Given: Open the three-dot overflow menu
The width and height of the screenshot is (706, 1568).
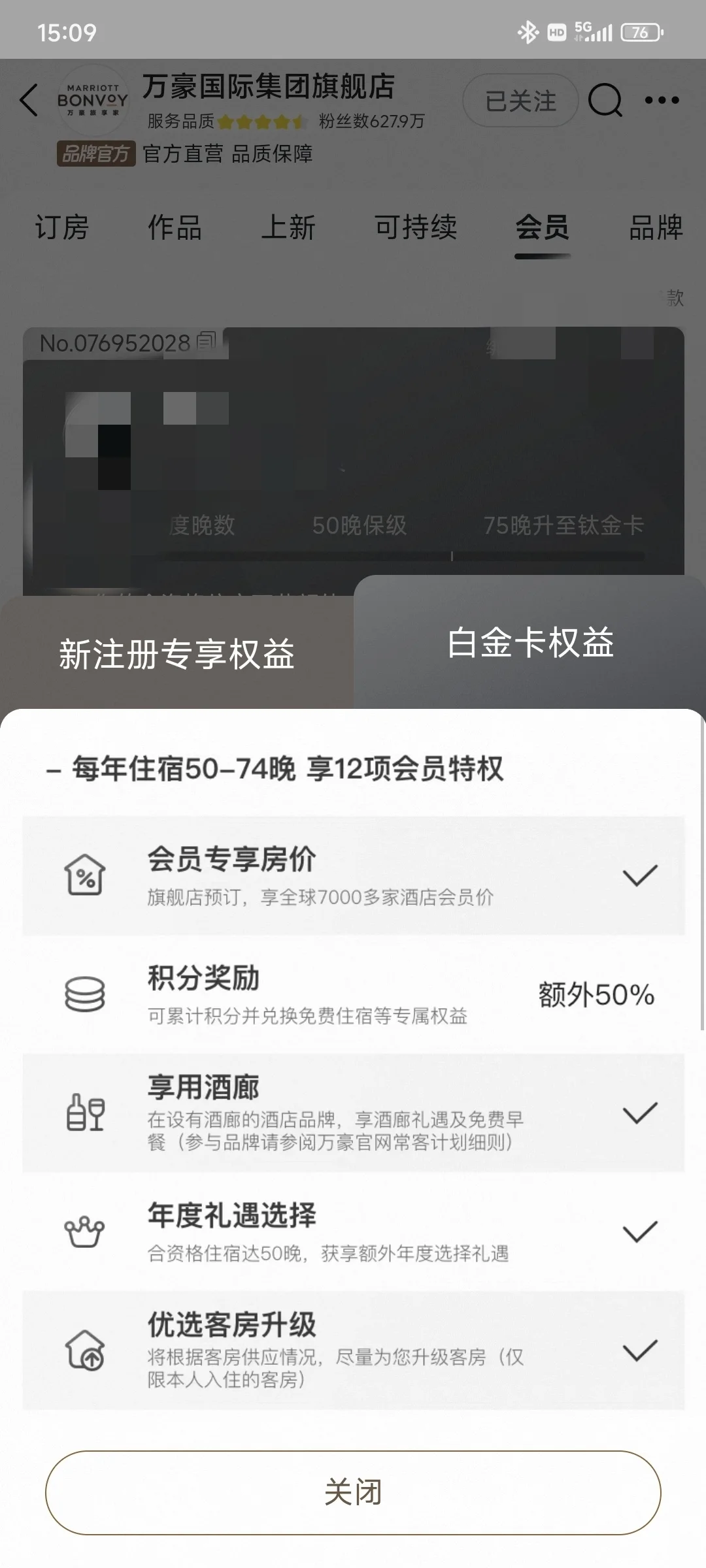Looking at the screenshot, I should pyautogui.click(x=662, y=100).
